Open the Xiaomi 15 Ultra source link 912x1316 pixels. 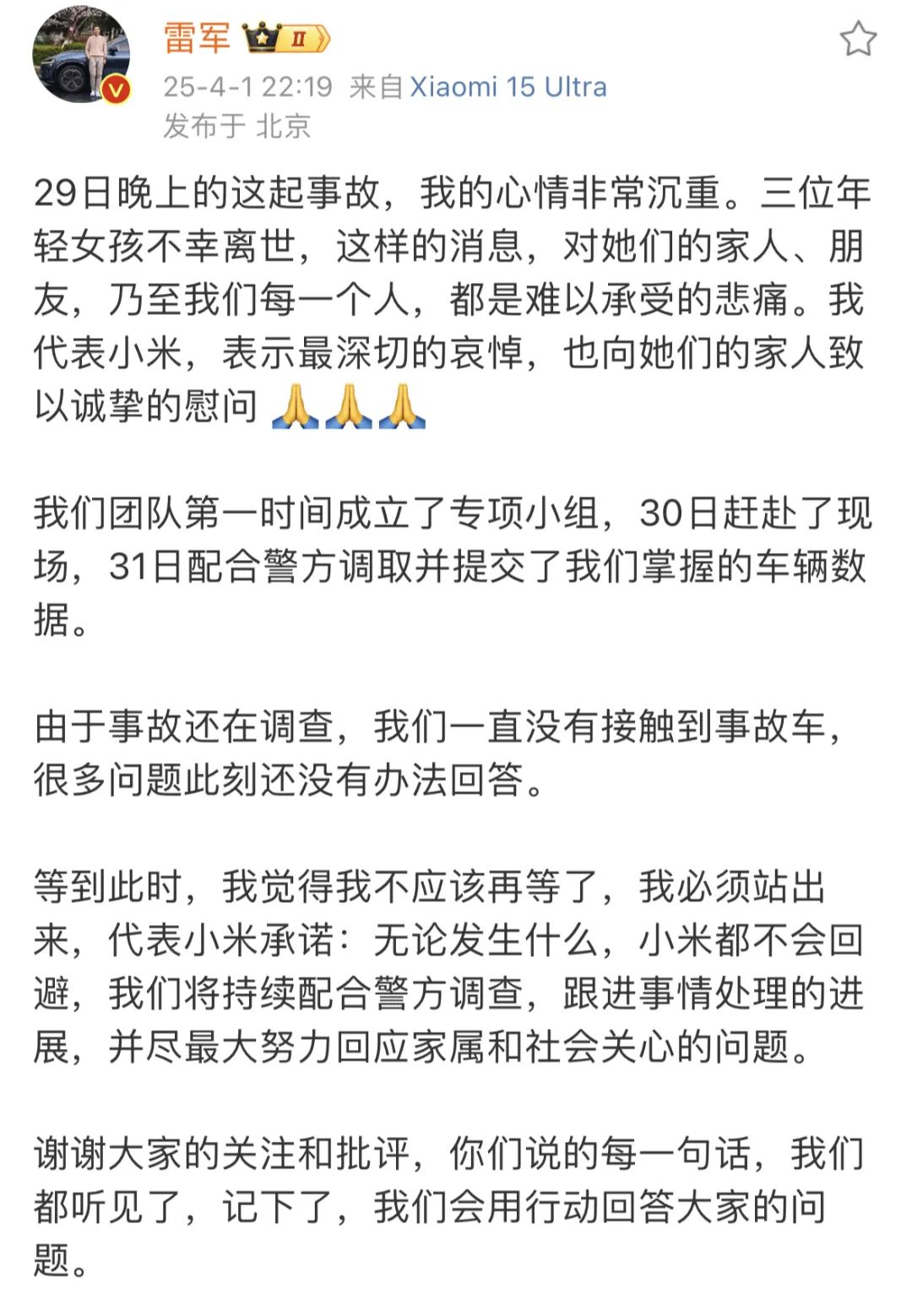(x=508, y=87)
